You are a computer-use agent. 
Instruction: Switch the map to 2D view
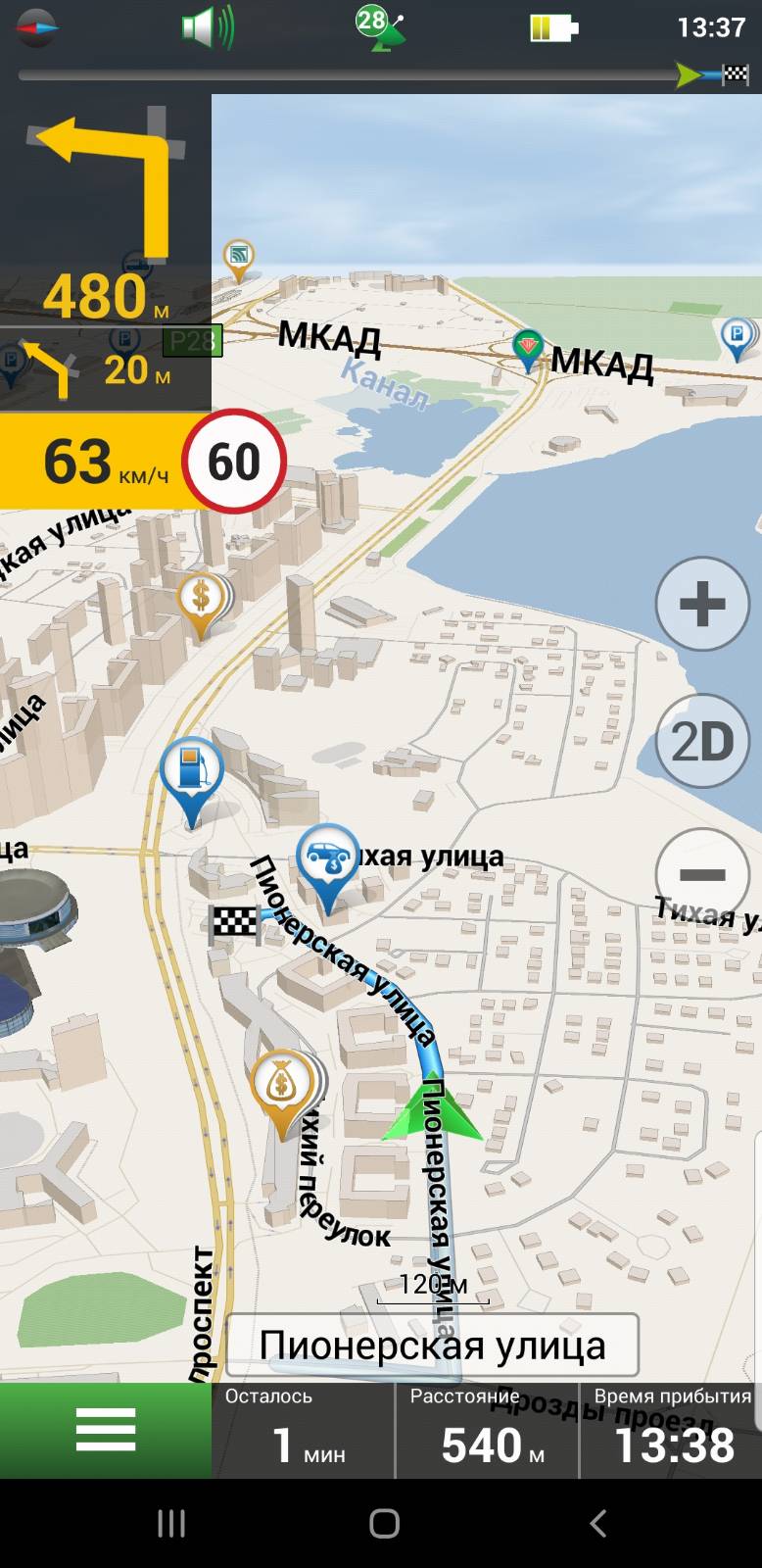click(x=702, y=741)
